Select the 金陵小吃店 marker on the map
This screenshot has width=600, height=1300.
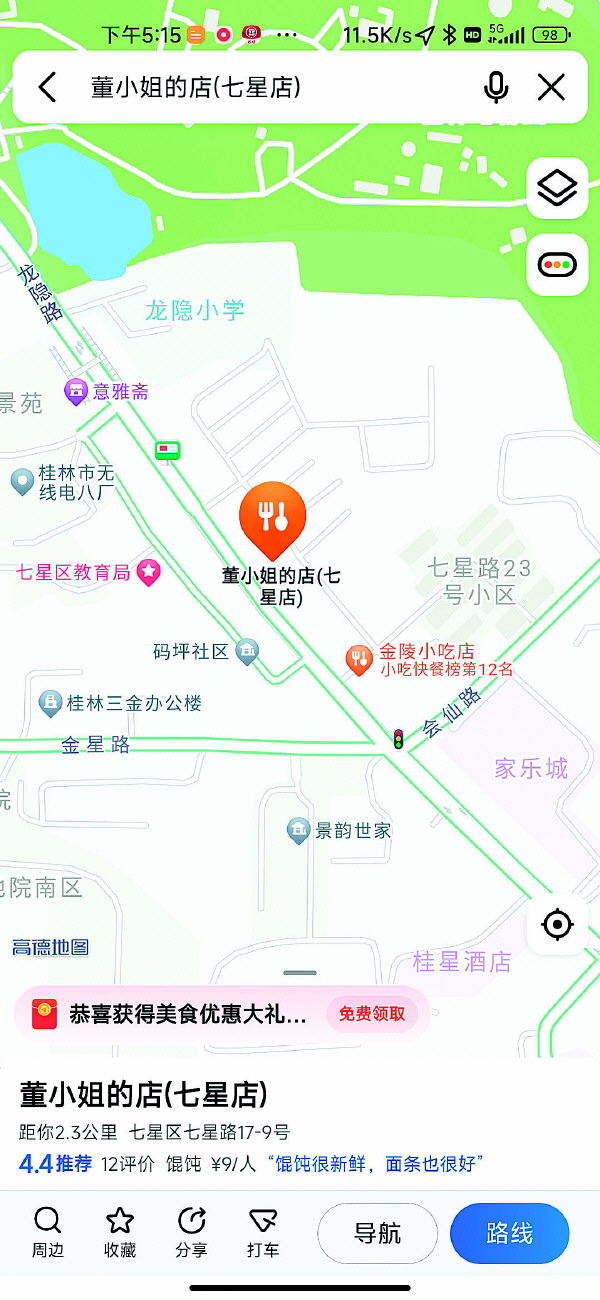coord(359,658)
